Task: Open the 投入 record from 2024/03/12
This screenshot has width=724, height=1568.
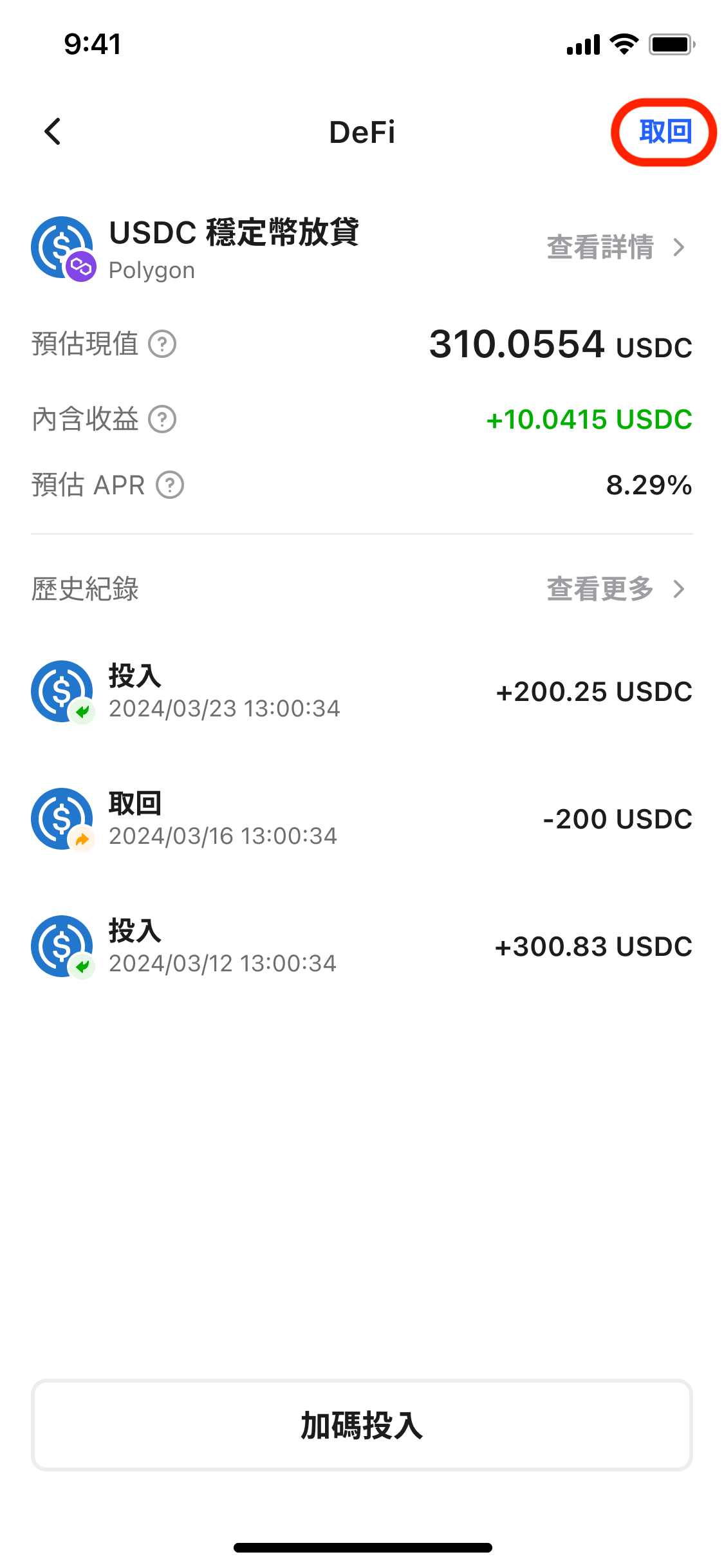Action: [362, 947]
